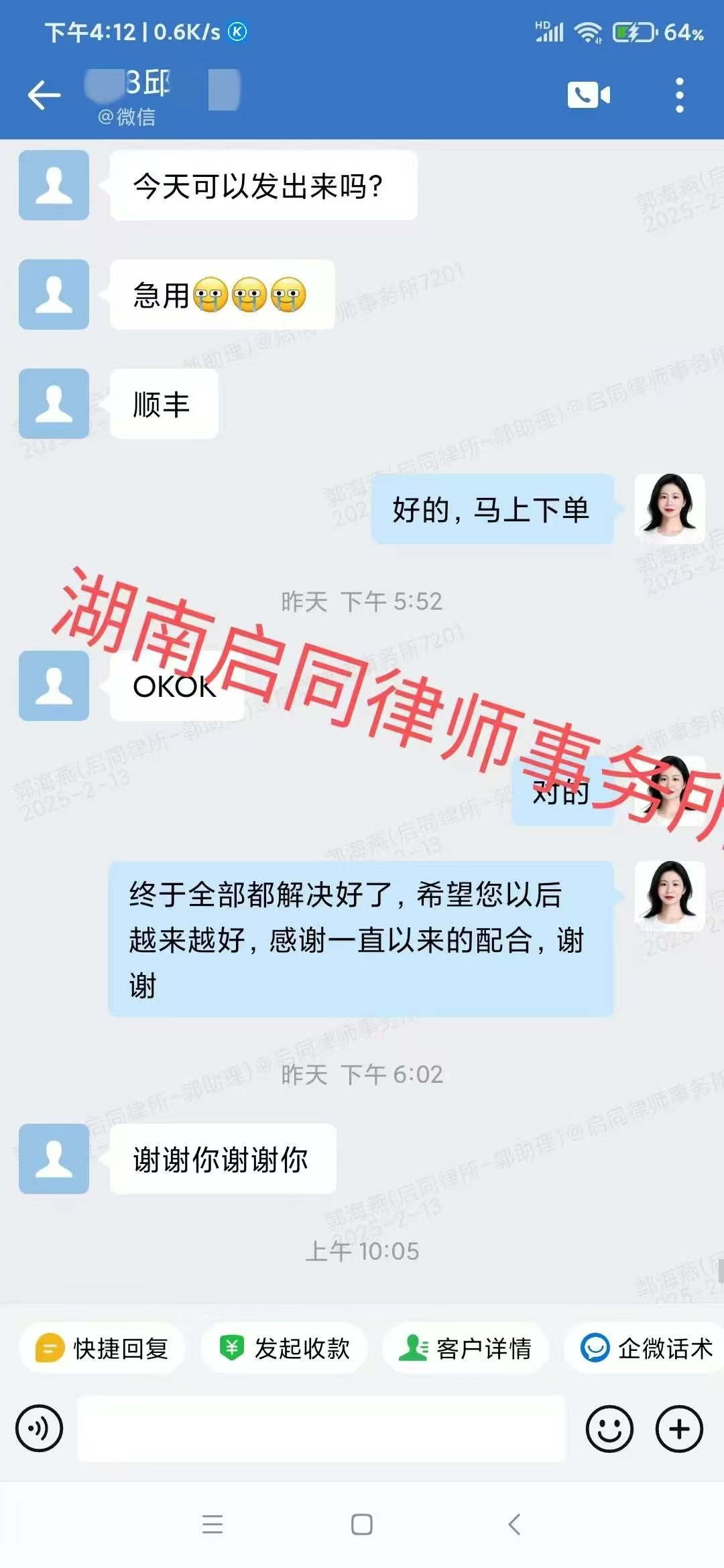Image resolution: width=724 pixels, height=1568 pixels.
Task: Tap 发起收款 to request payment
Action: click(284, 1348)
